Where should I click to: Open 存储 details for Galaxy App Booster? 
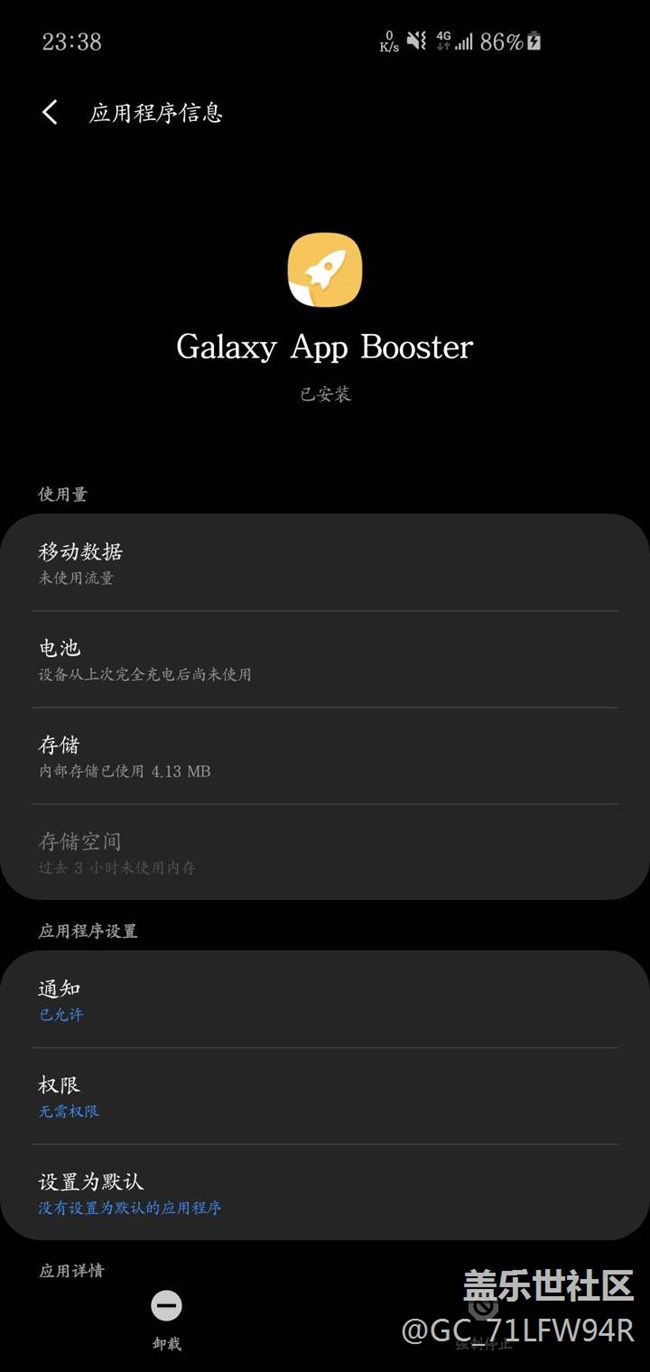coord(324,757)
